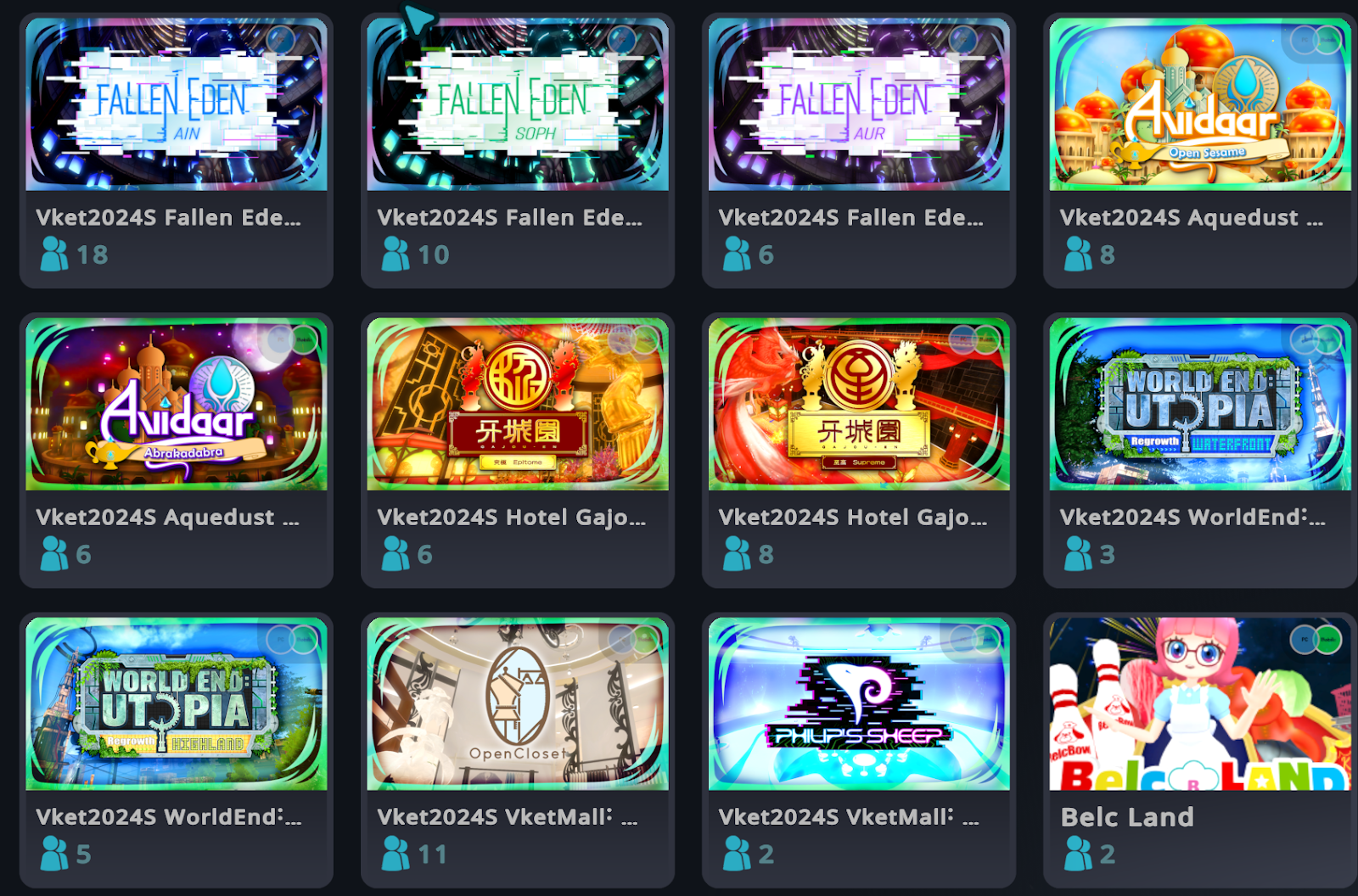
Task: Open the VketMall Philip's Sheep world
Action: pos(858,705)
